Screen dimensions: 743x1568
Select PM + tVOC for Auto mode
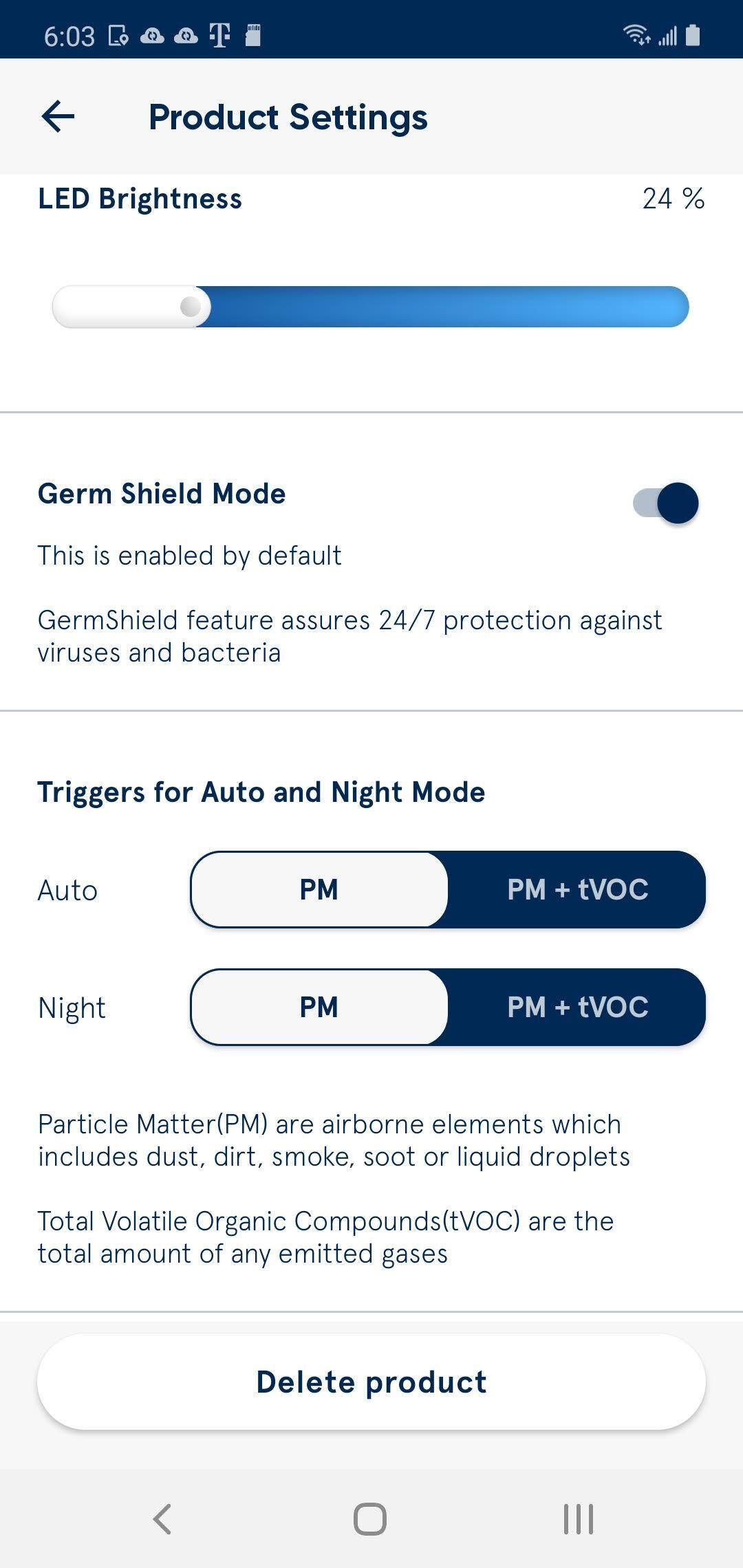(x=577, y=890)
